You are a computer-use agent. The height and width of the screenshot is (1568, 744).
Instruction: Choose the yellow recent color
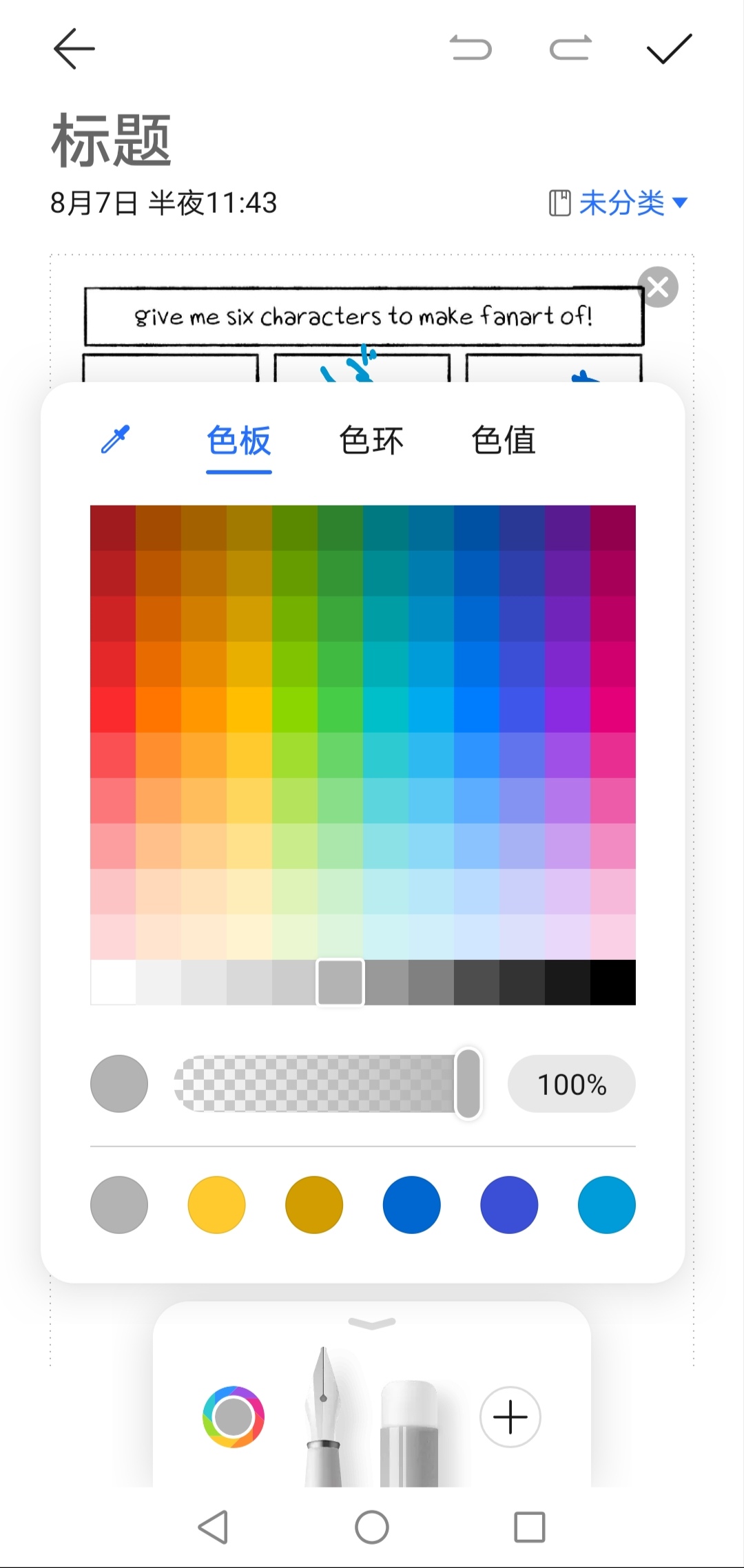(217, 1204)
